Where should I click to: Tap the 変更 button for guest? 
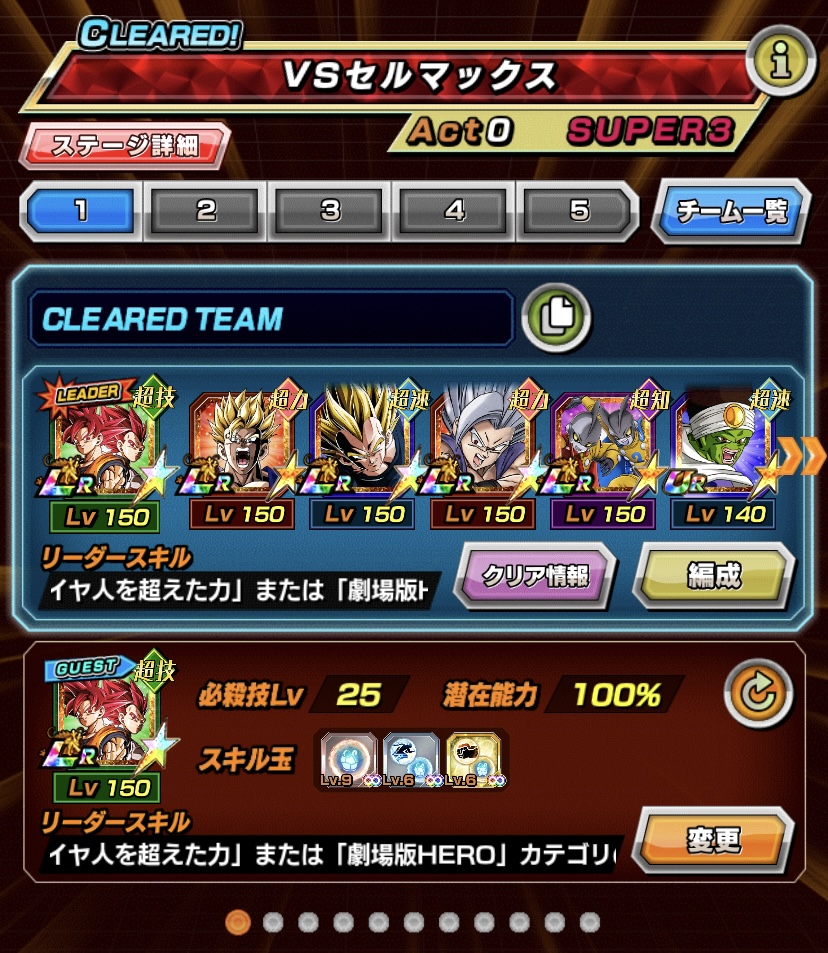tap(713, 841)
